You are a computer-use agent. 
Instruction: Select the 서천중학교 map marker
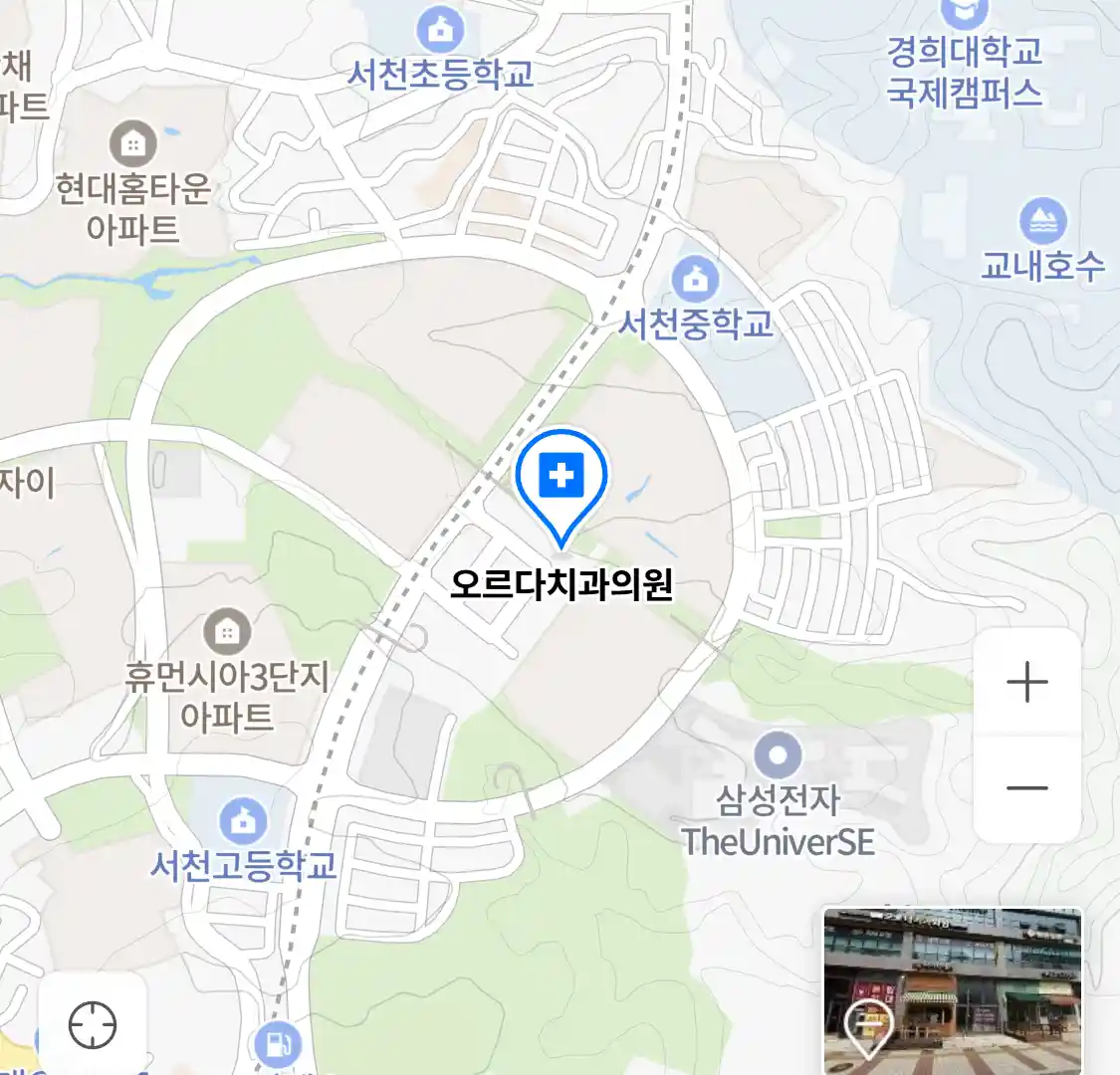[x=695, y=280]
